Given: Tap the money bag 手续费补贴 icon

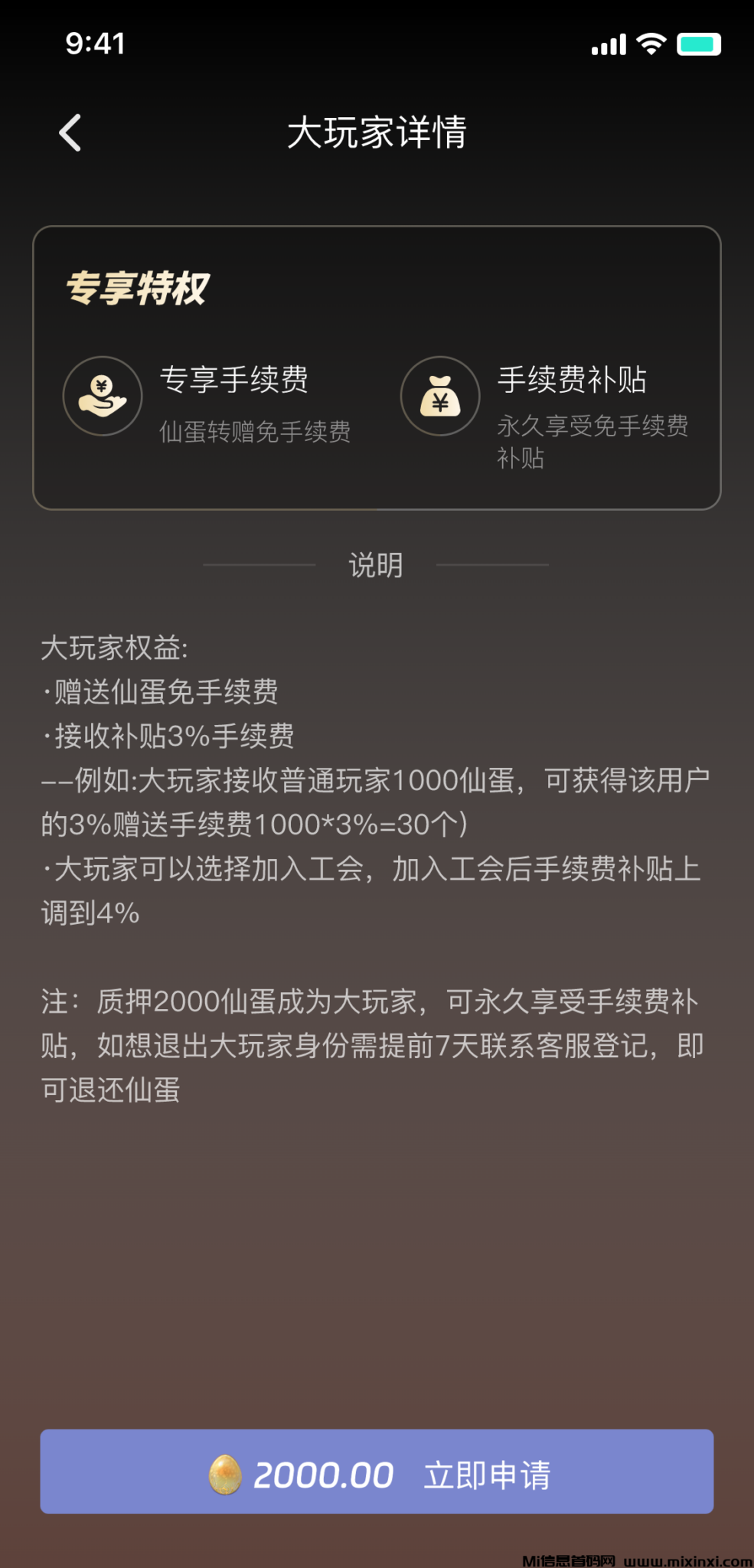Looking at the screenshot, I should click(439, 397).
